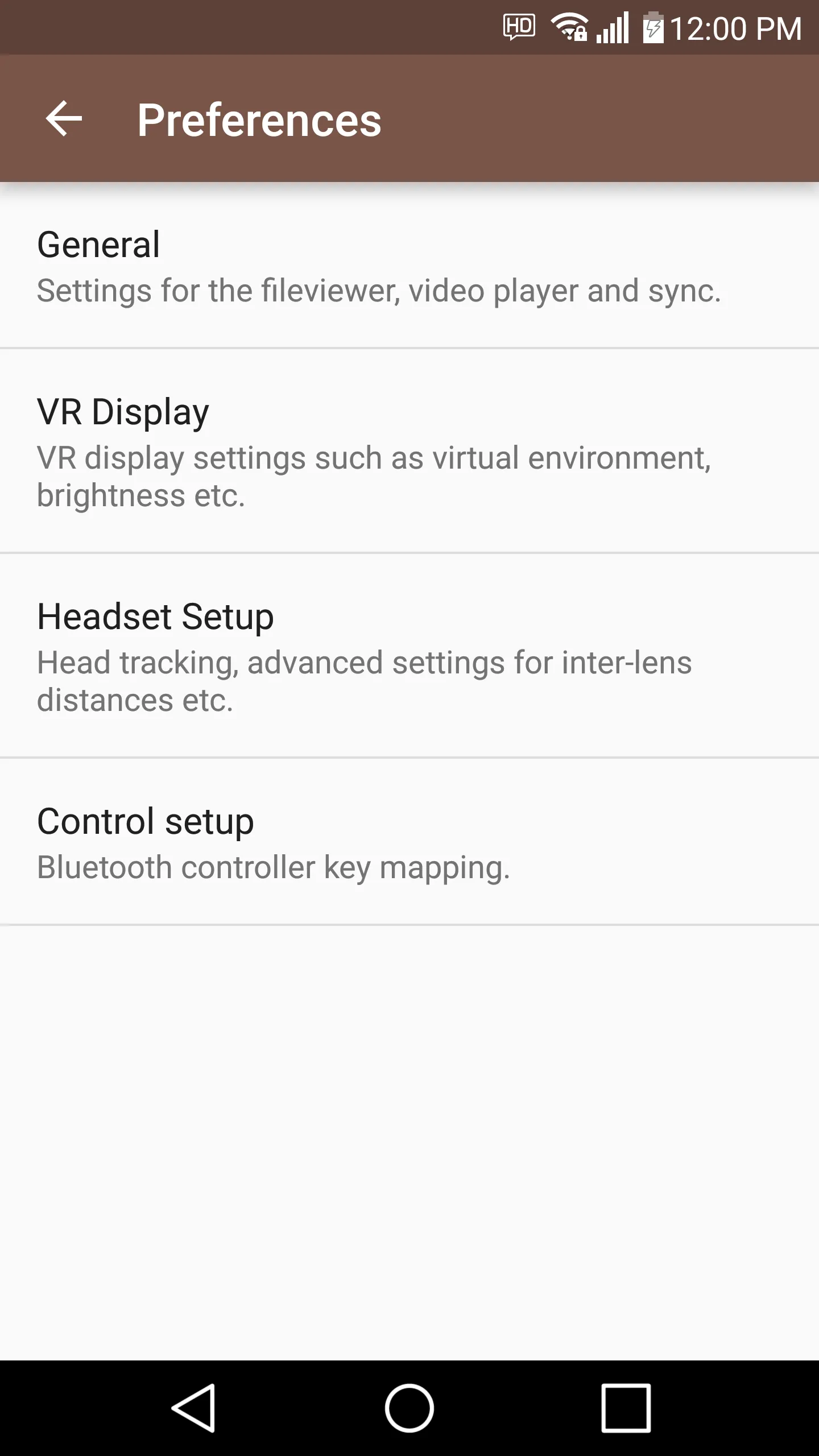Viewport: 819px width, 1456px height.
Task: Open the Control setup settings entry
Action: [409, 842]
